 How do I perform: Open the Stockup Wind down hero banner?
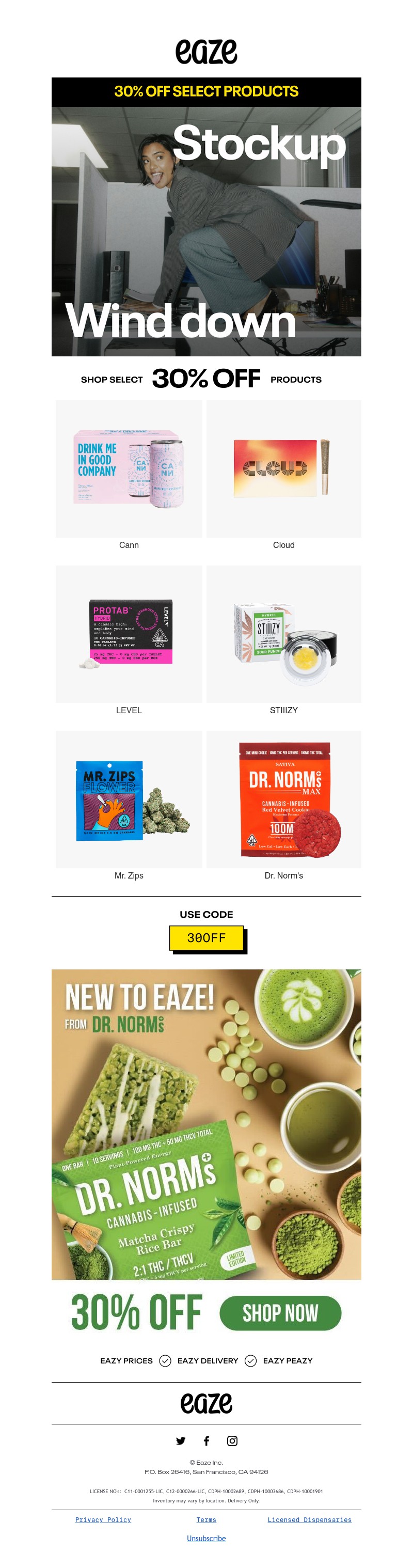point(206,231)
